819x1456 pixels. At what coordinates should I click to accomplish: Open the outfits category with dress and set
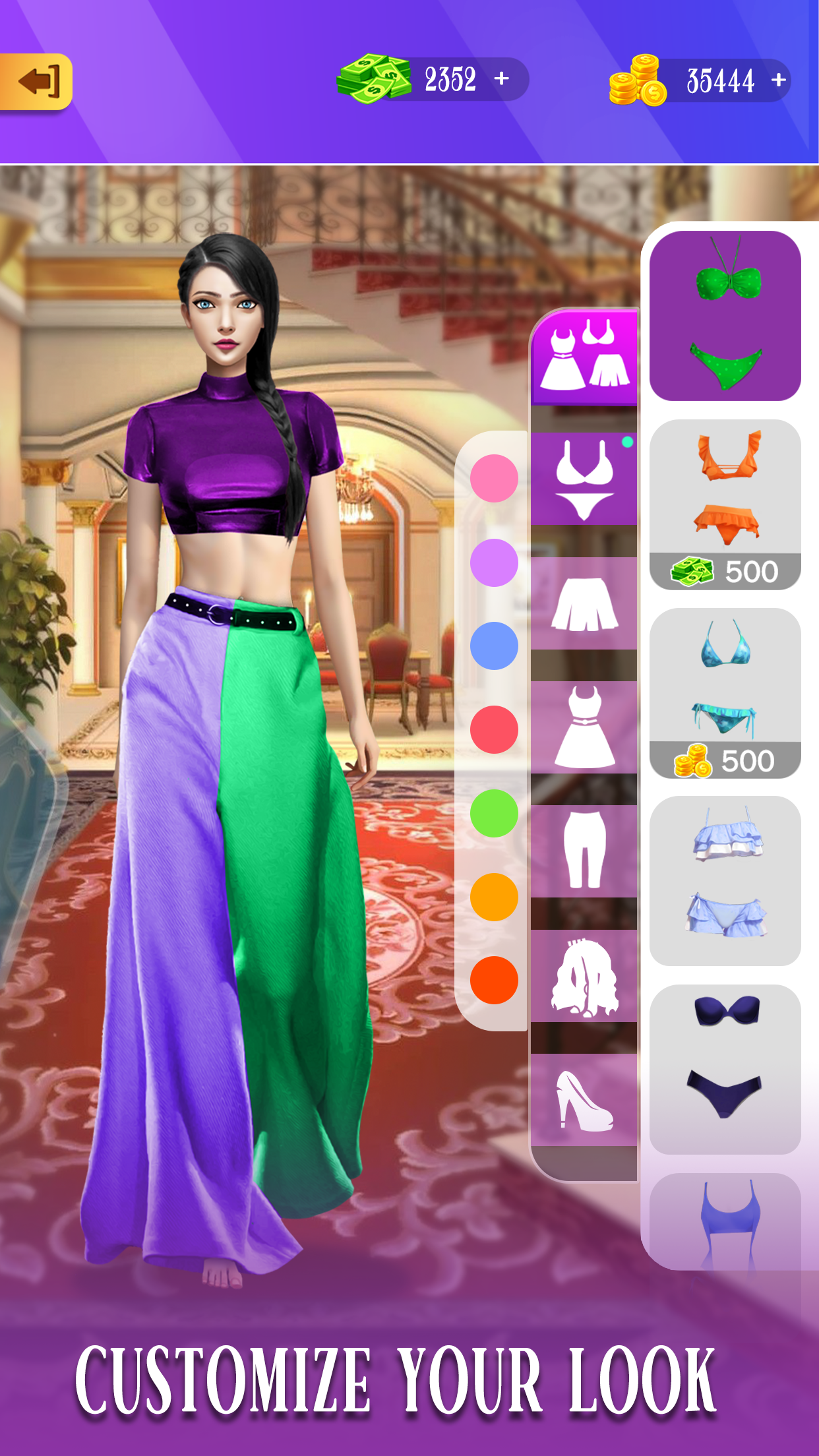pyautogui.click(x=585, y=357)
